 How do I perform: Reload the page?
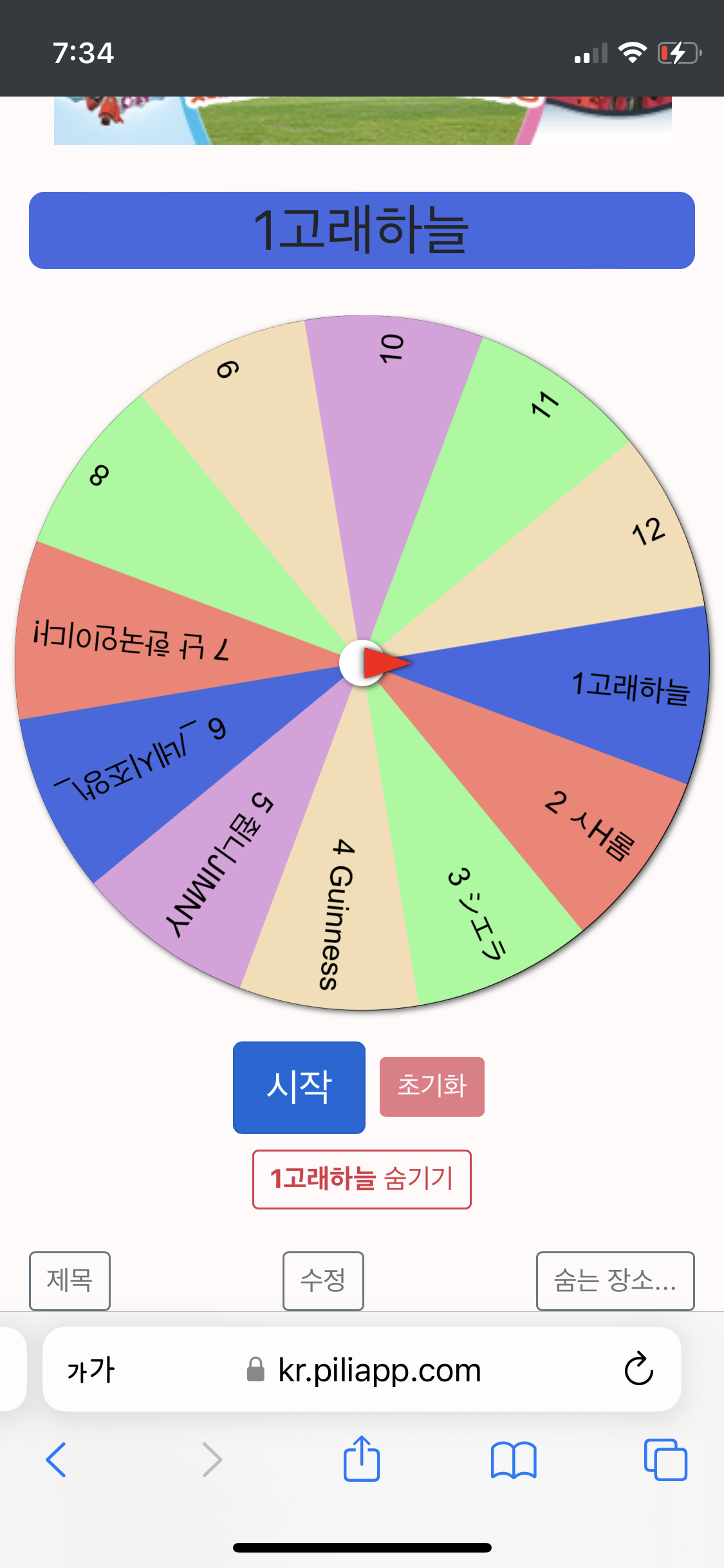638,1369
